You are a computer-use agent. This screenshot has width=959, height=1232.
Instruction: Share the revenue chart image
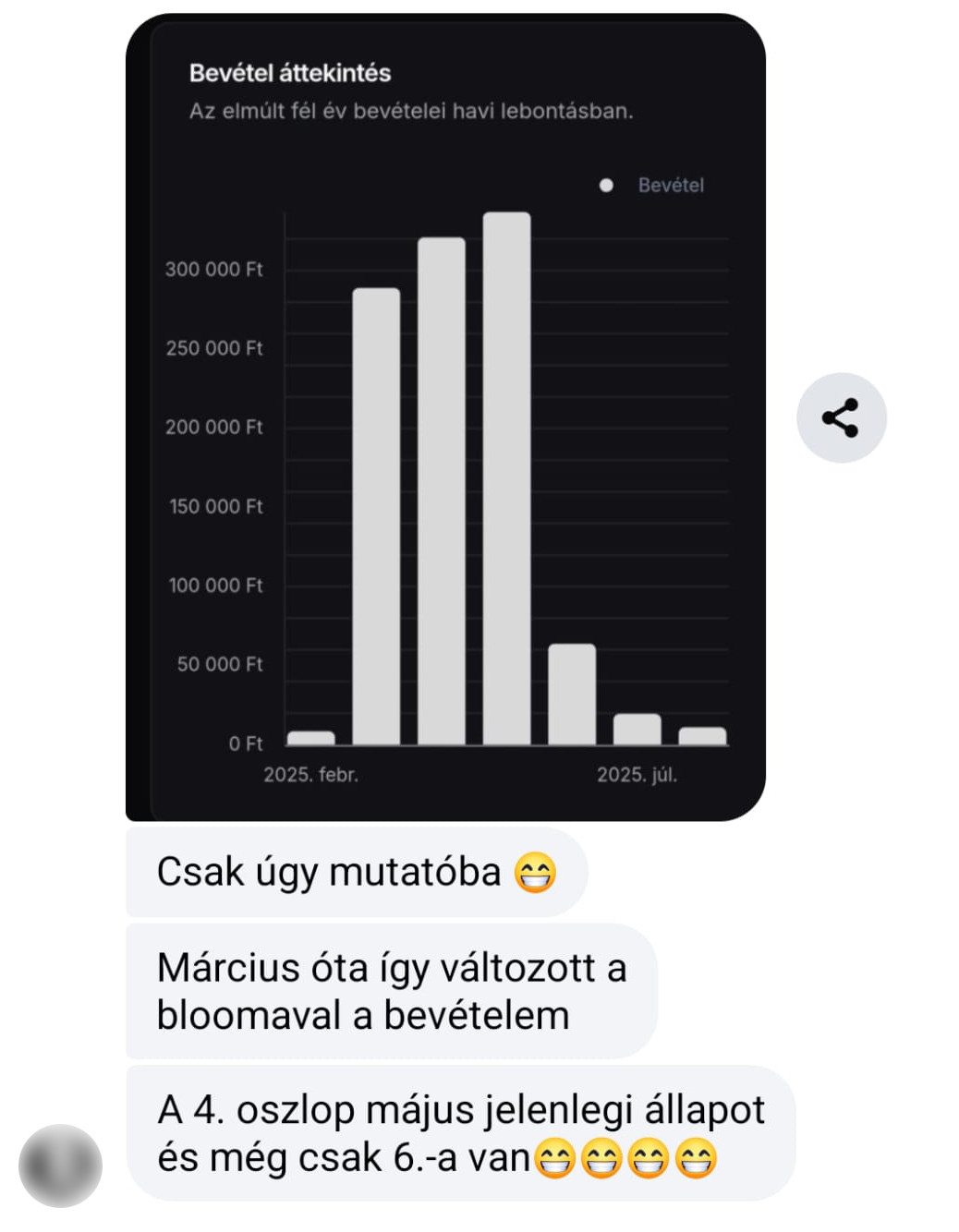point(841,418)
